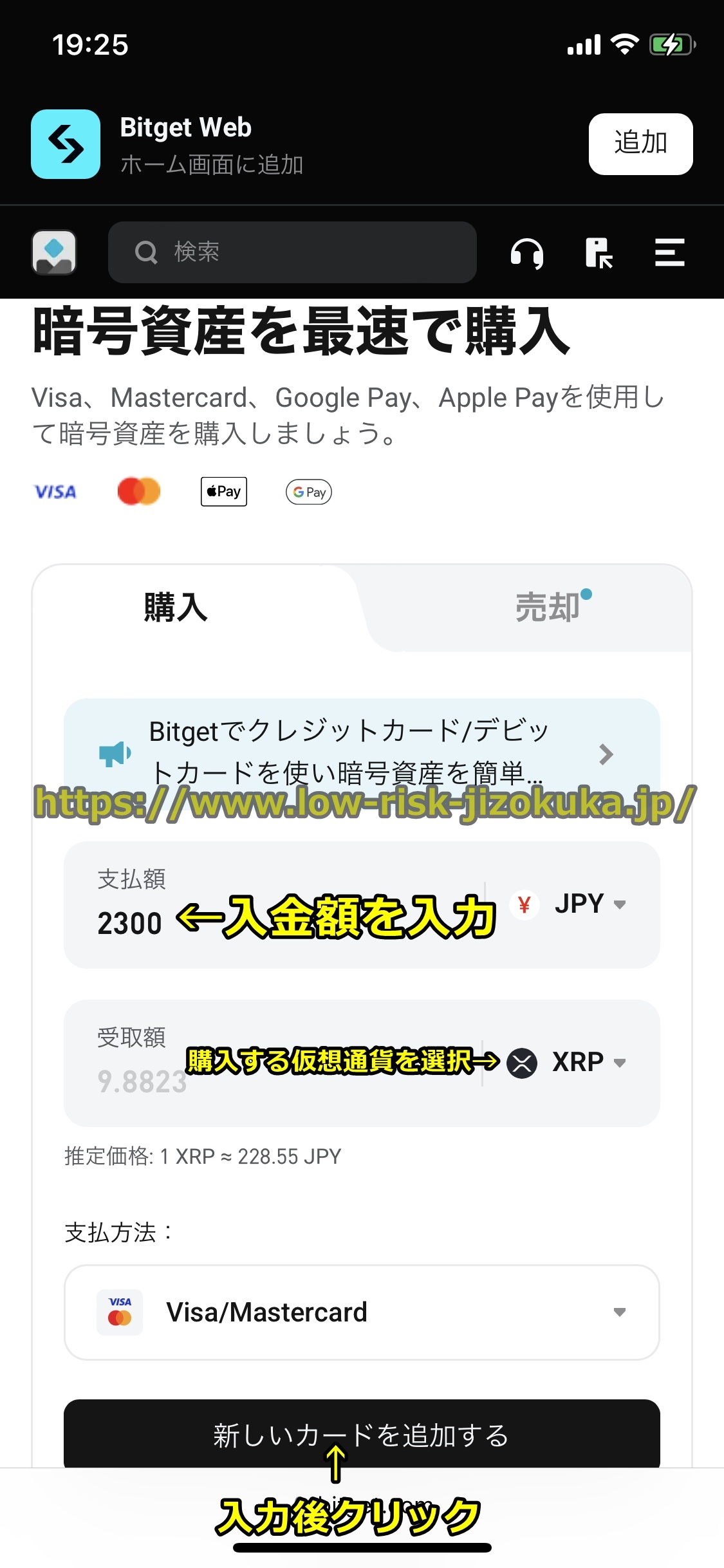Expand the Visa/Mastercard payment method dropdown
Screen dimensions: 724x1568
click(x=362, y=1312)
